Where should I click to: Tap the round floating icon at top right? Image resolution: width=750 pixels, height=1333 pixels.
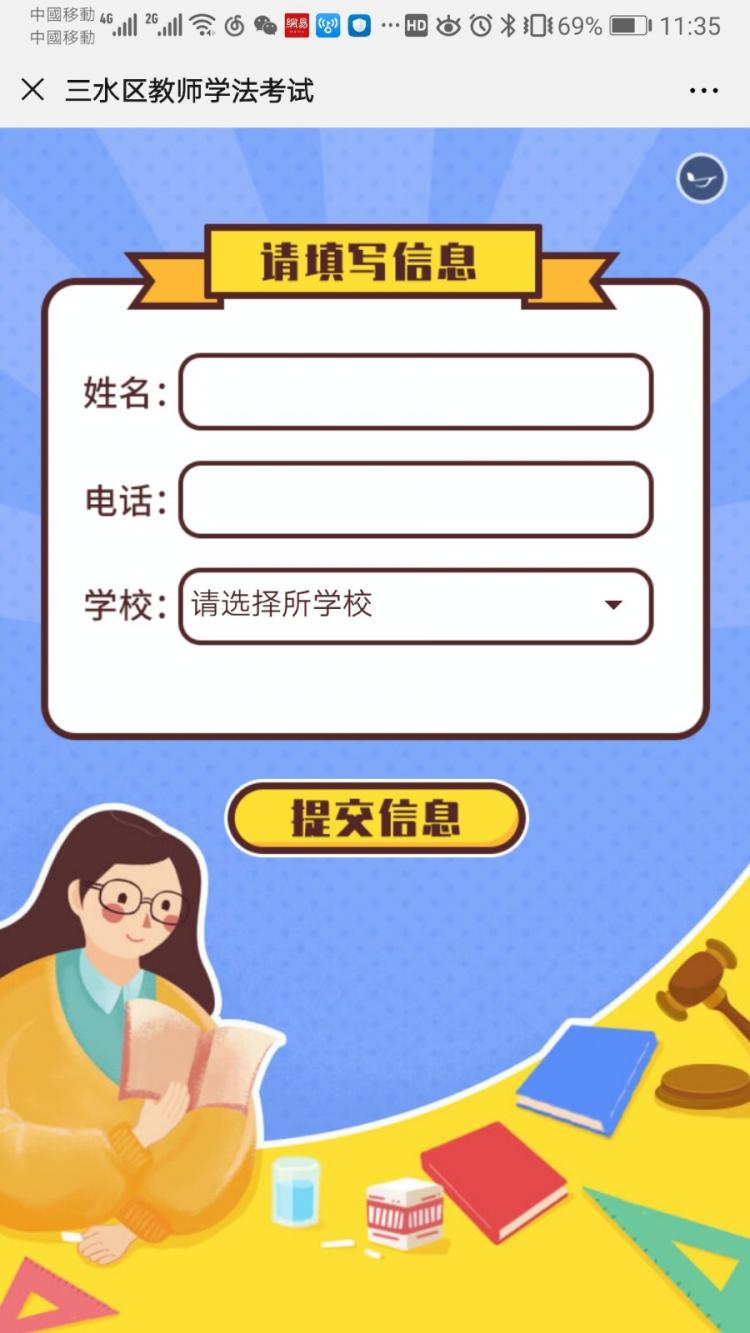point(701,179)
